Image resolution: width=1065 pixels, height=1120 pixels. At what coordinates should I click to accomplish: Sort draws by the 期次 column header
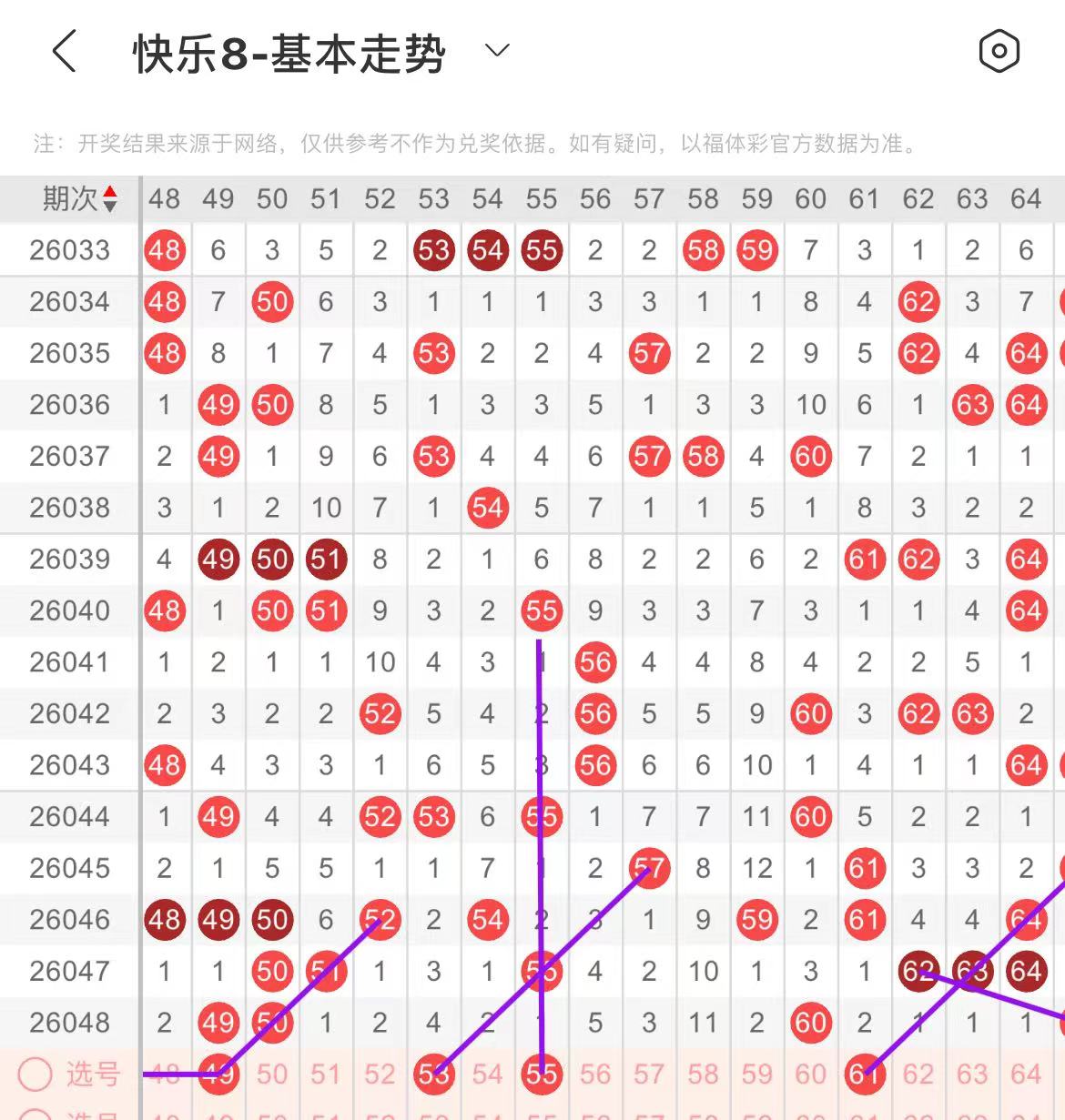pyautogui.click(x=79, y=198)
